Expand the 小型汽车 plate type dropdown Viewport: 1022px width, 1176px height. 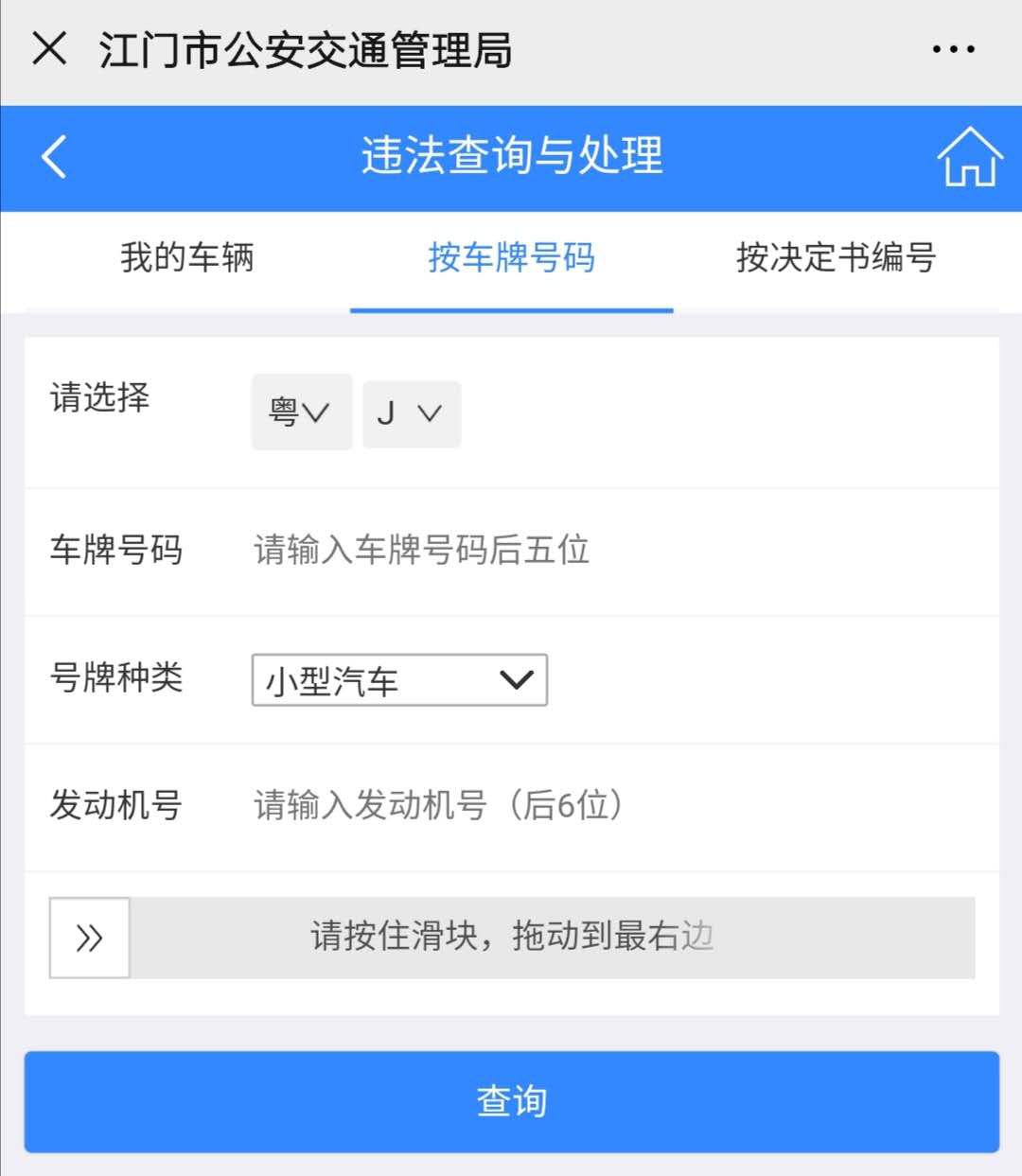pyautogui.click(x=399, y=680)
